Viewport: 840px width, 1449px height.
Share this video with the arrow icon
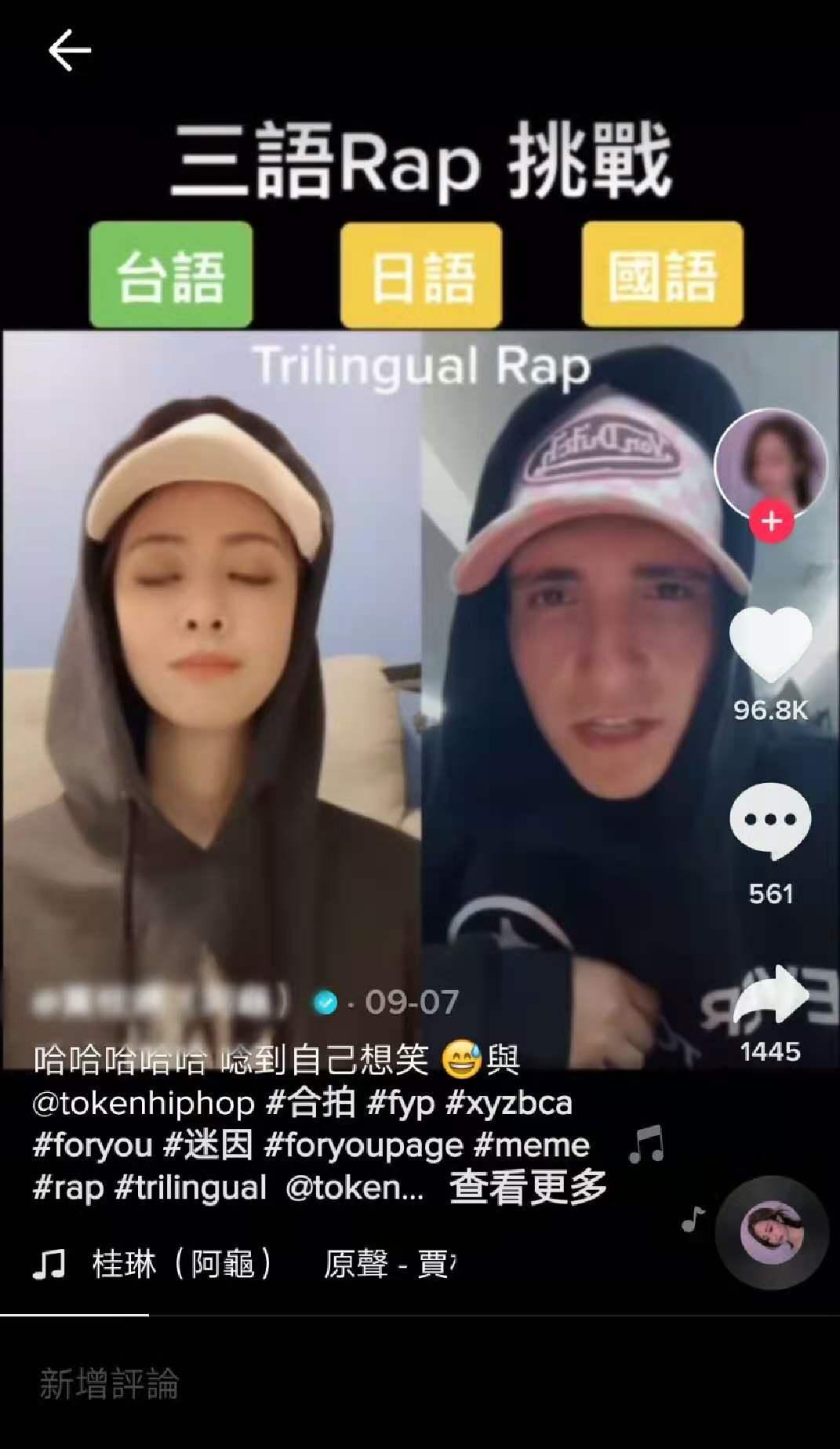click(770, 995)
